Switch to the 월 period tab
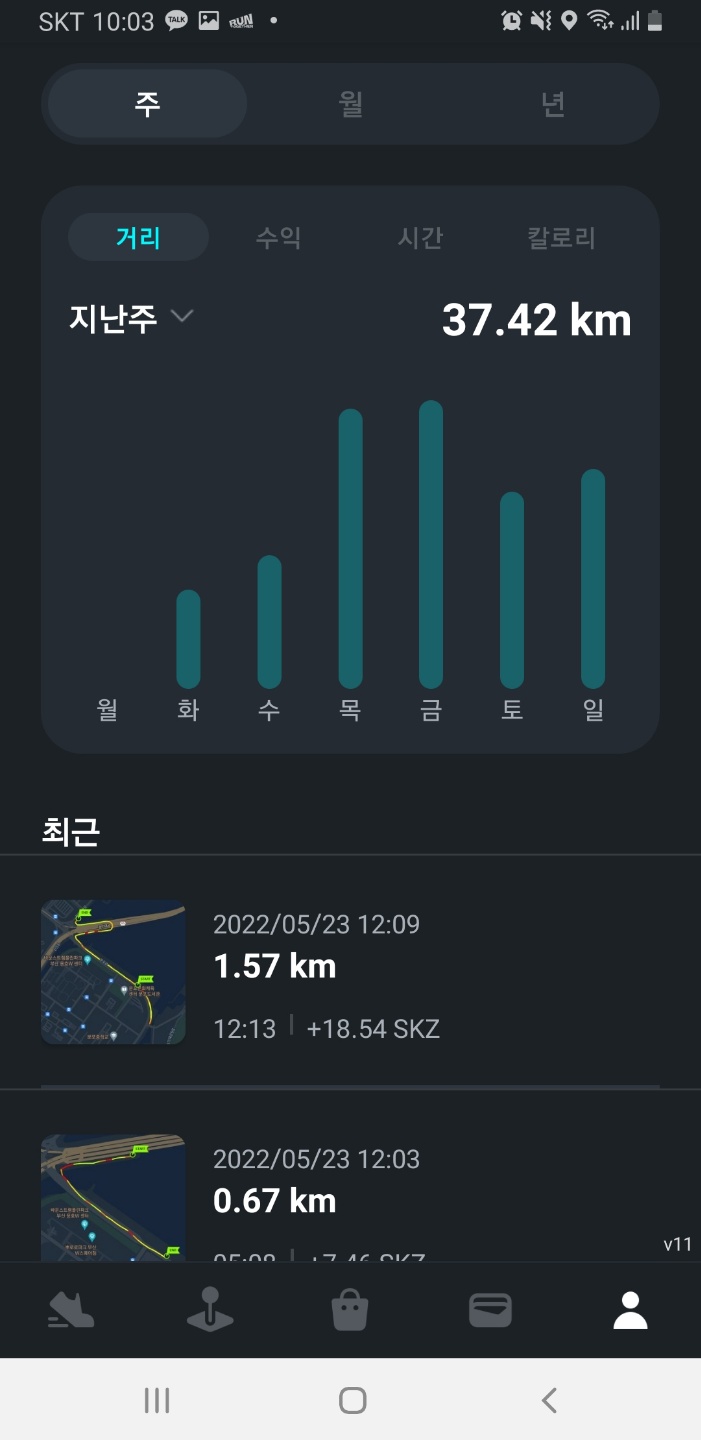Viewport: 701px width, 1440px height. pyautogui.click(x=350, y=104)
